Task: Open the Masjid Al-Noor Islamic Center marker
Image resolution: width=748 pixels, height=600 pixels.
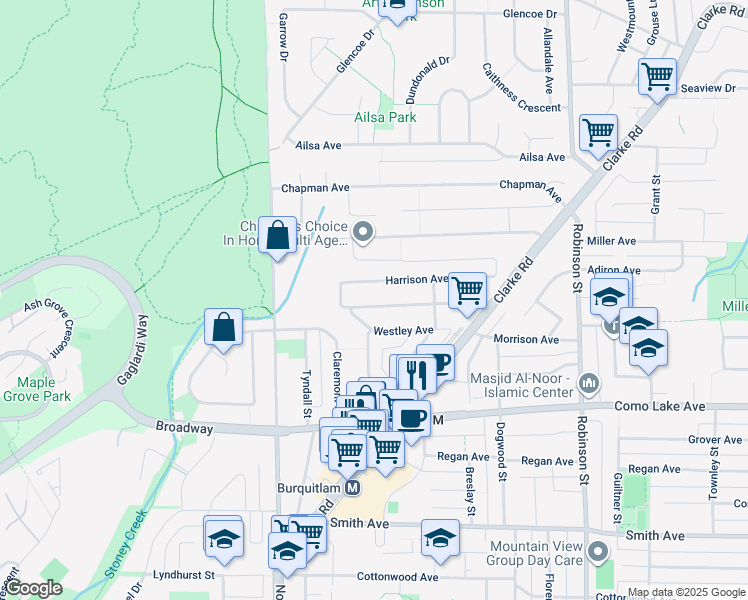Action: [589, 383]
